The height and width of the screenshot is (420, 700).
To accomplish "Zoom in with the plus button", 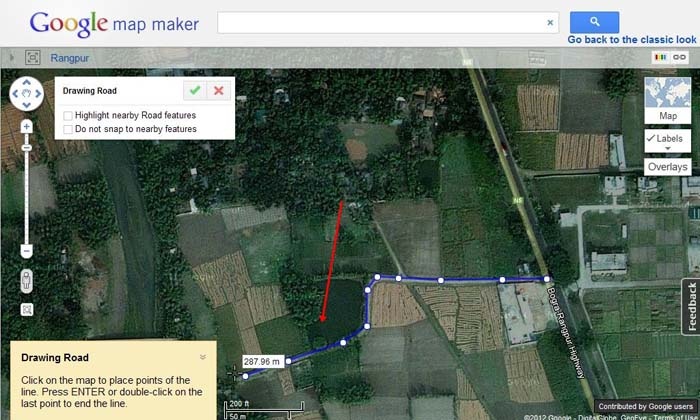I will click(x=27, y=127).
